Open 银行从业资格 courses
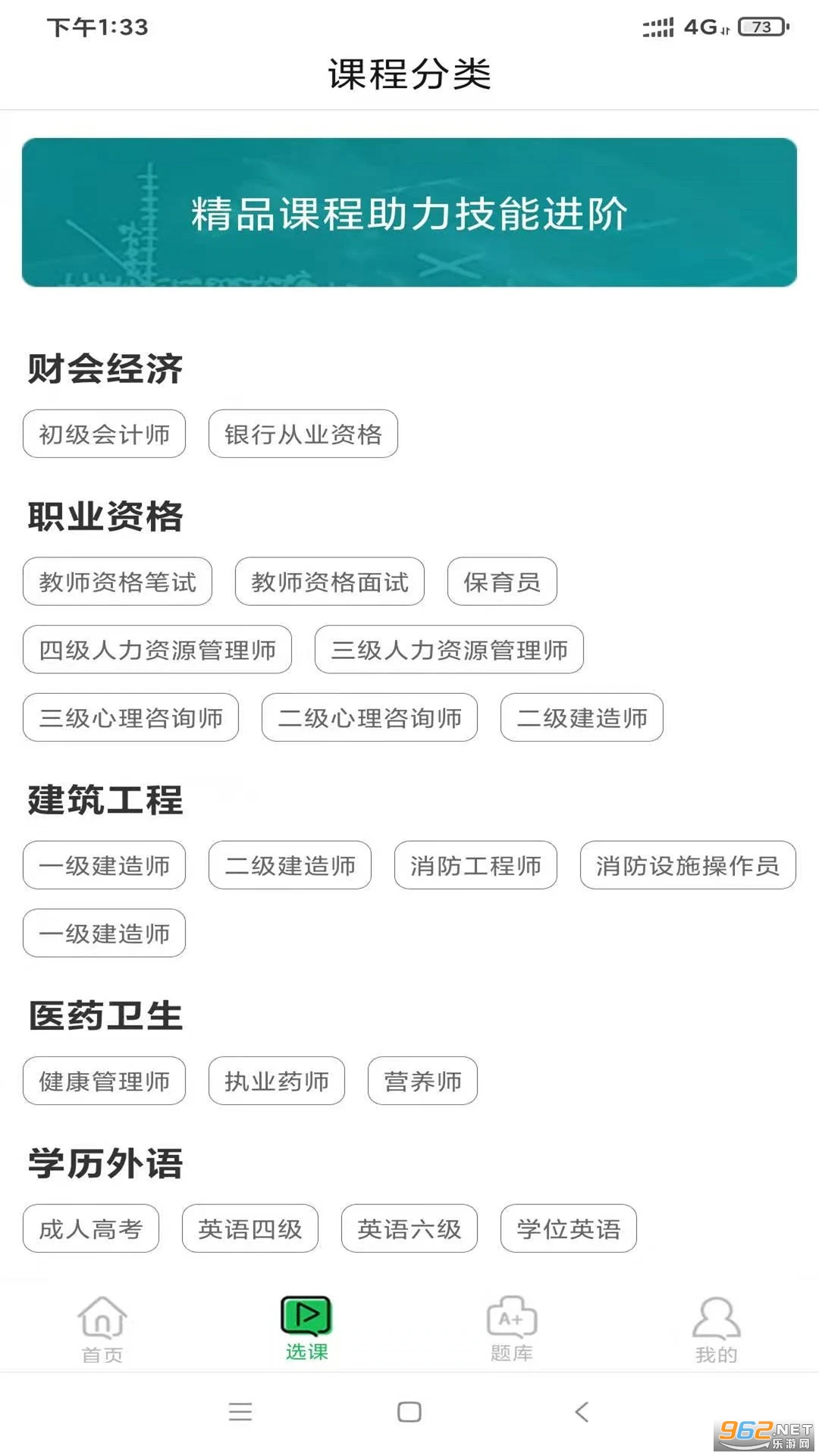Viewport: 819px width, 1456px height. click(x=303, y=434)
